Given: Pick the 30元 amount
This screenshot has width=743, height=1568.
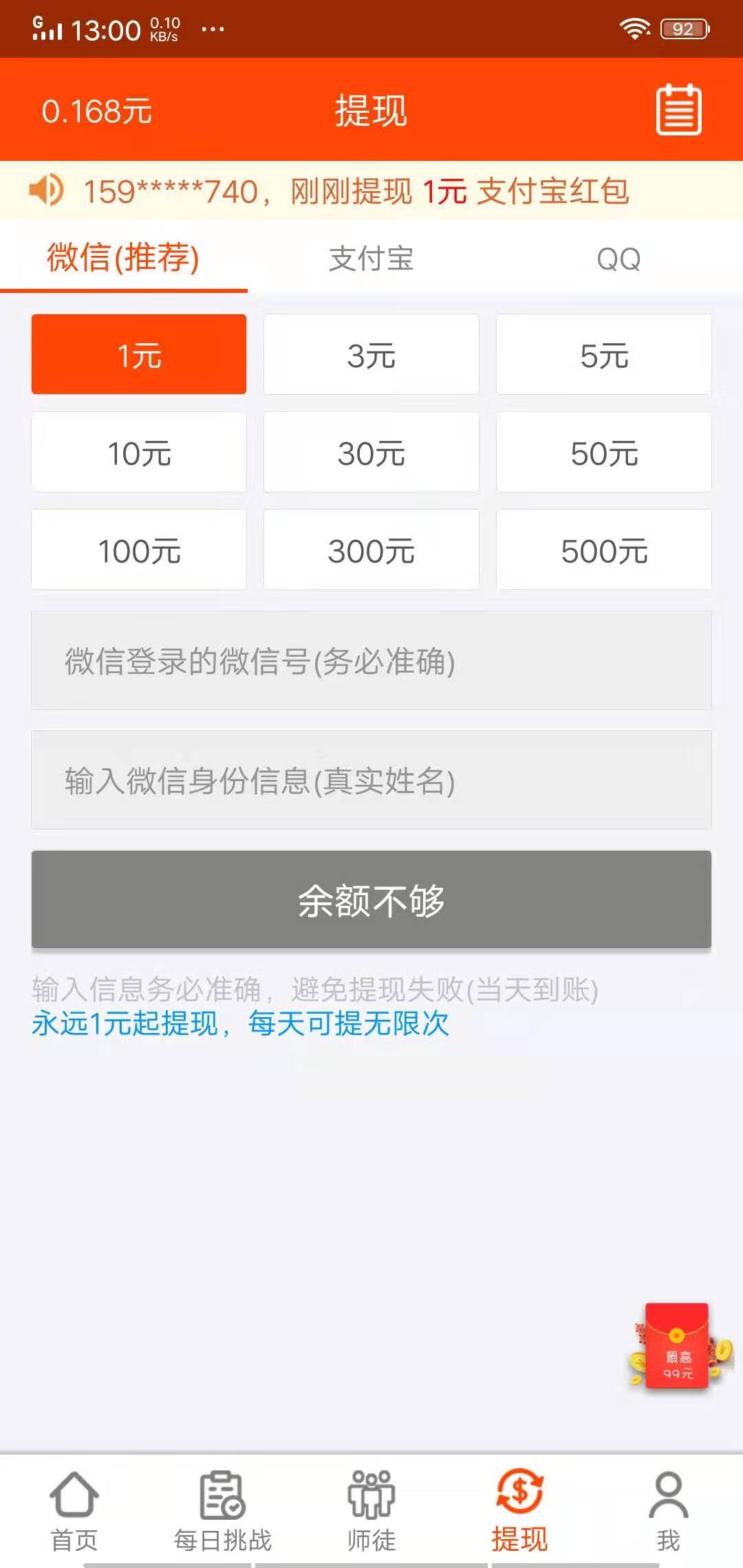Looking at the screenshot, I should pyautogui.click(x=371, y=453).
